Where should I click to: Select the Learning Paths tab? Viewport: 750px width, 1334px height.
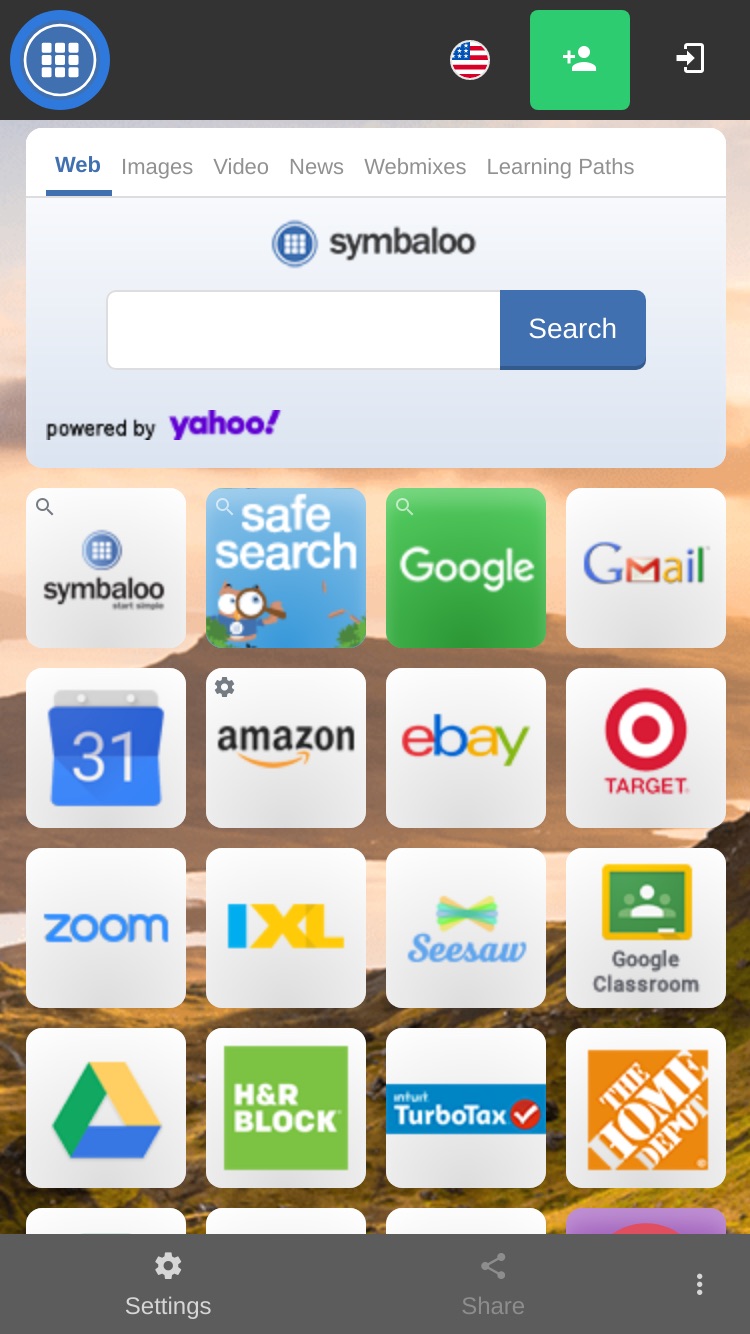click(560, 167)
